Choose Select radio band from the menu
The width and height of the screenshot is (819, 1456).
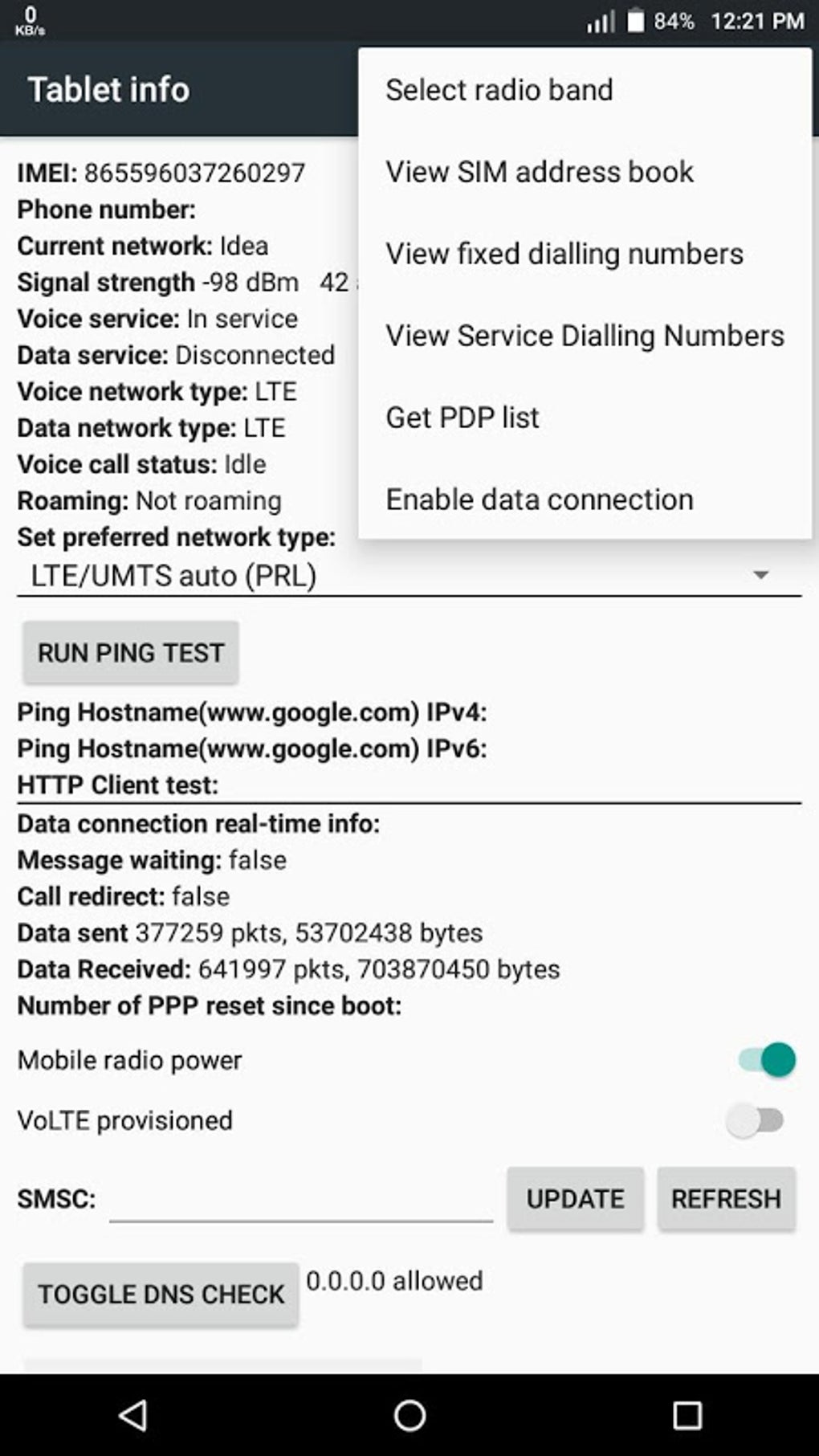pyautogui.click(x=499, y=90)
